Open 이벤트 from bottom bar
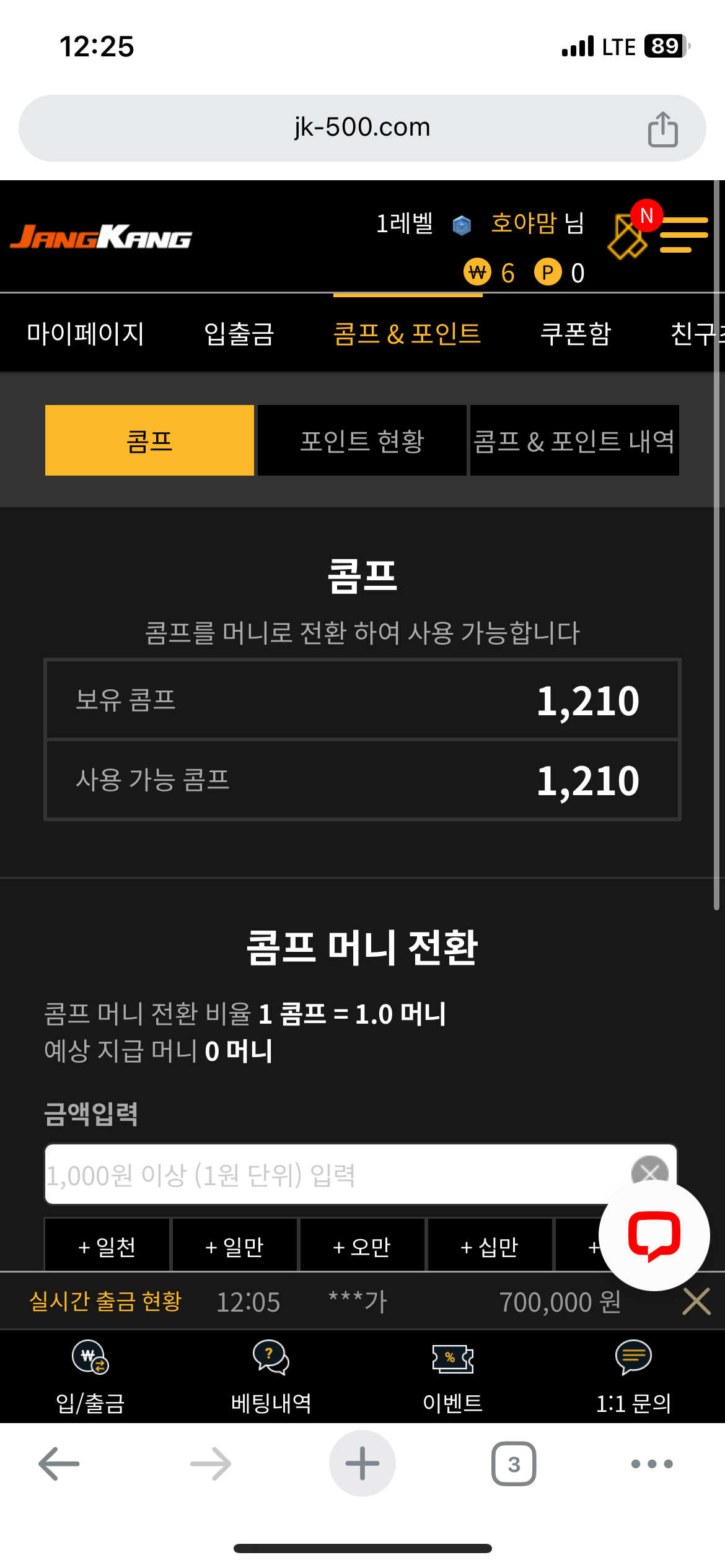 (453, 1377)
